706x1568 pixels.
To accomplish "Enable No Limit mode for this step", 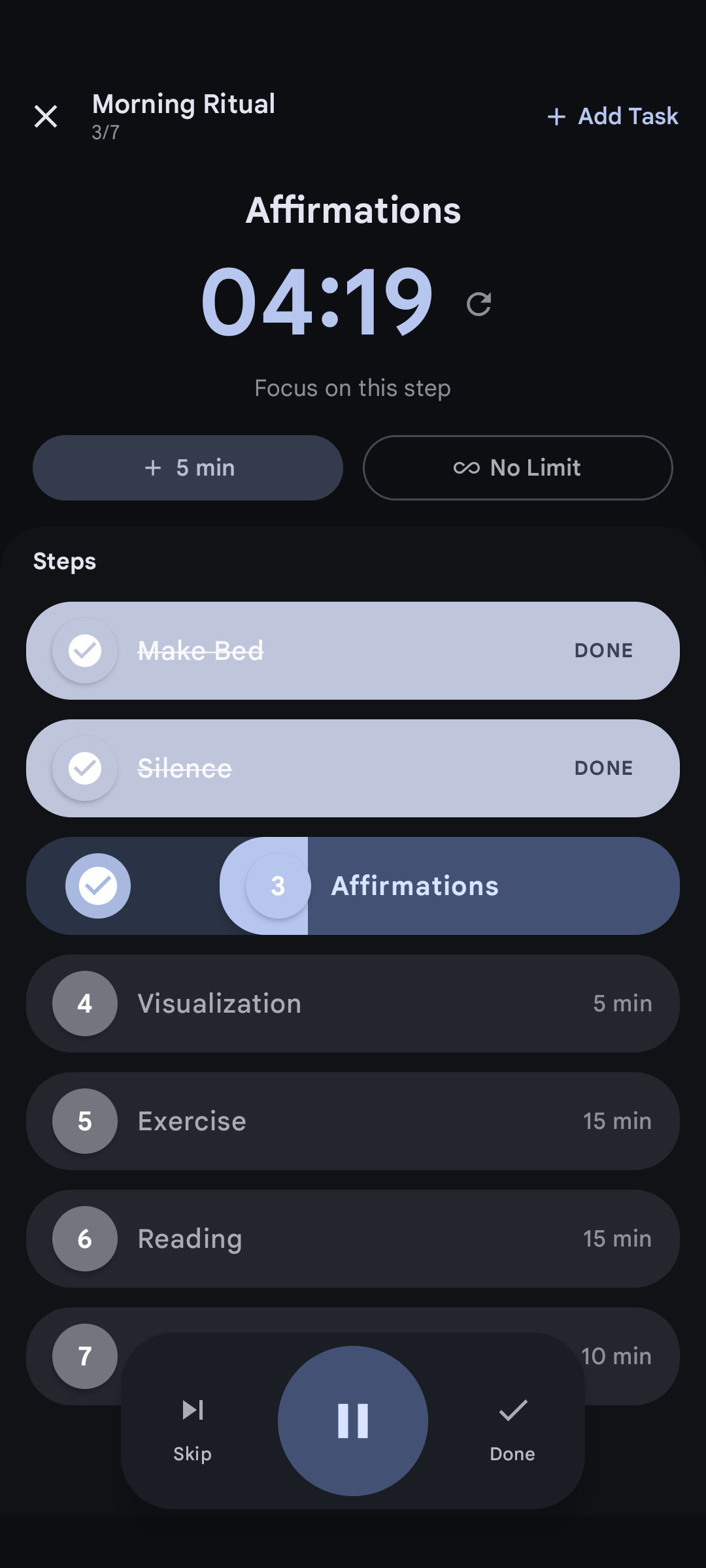I will (516, 468).
